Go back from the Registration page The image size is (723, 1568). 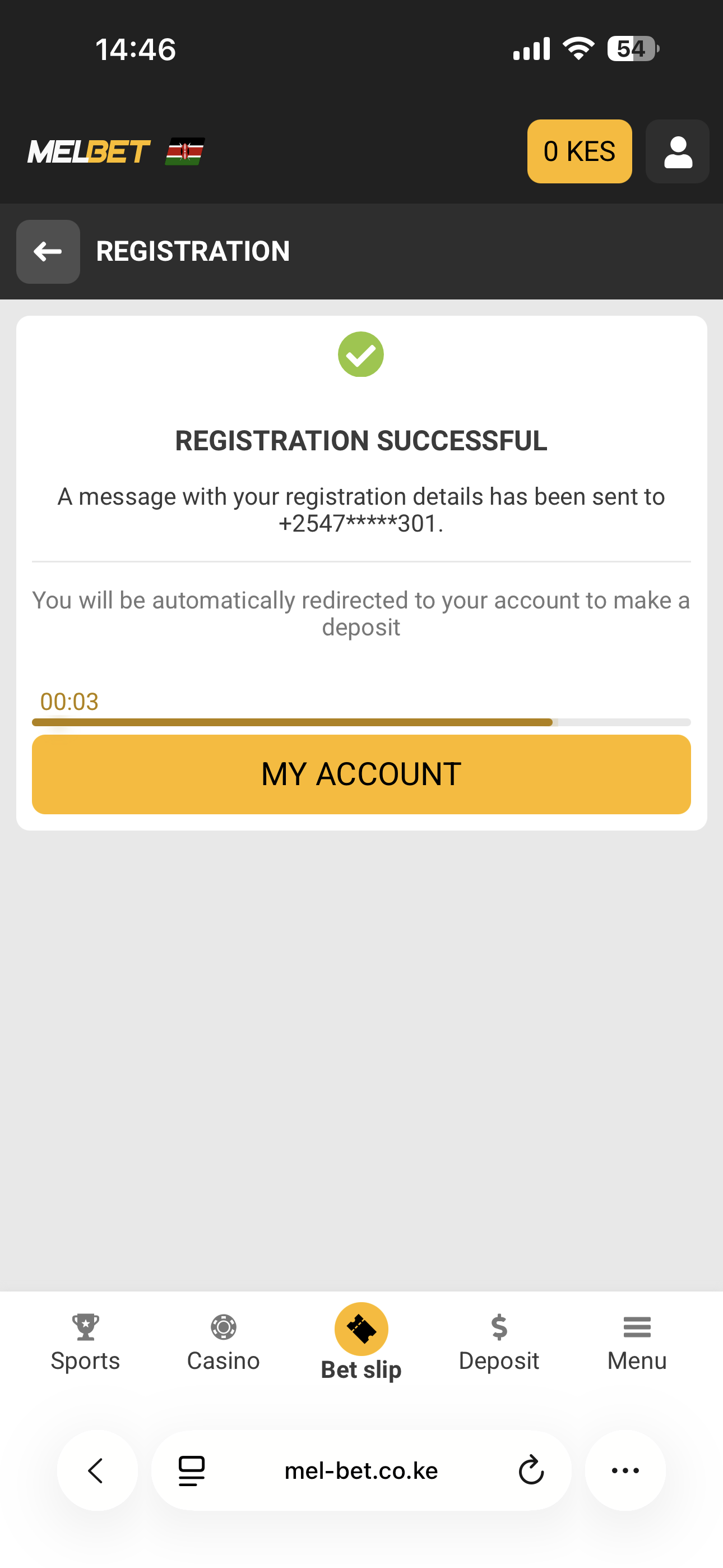coord(48,251)
